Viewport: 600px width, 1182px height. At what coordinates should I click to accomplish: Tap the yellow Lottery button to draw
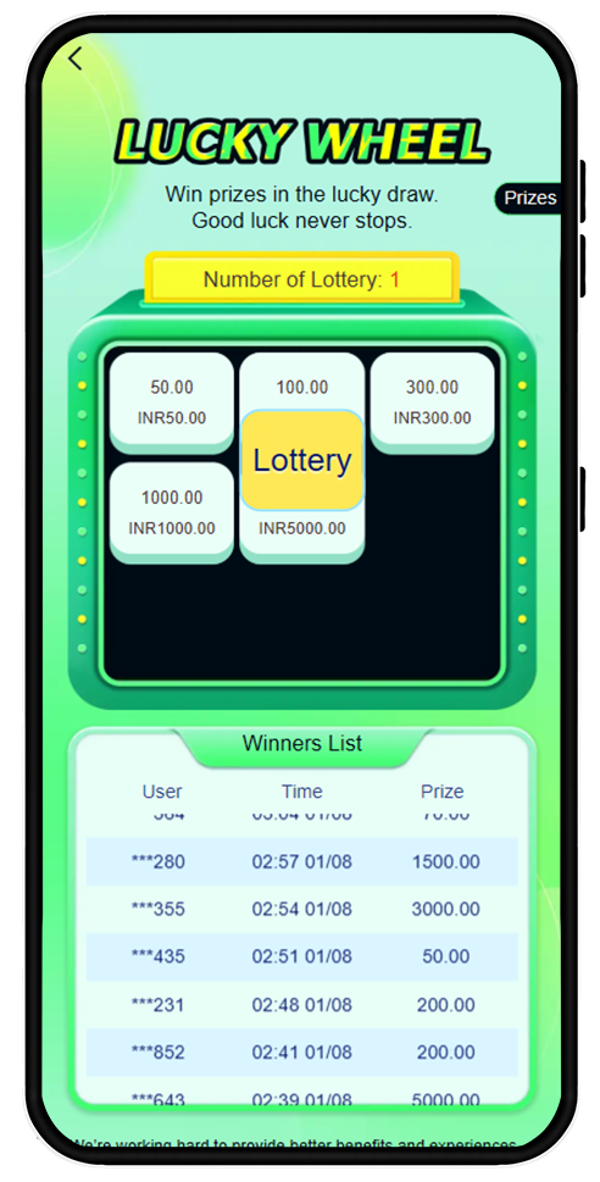pos(302,461)
